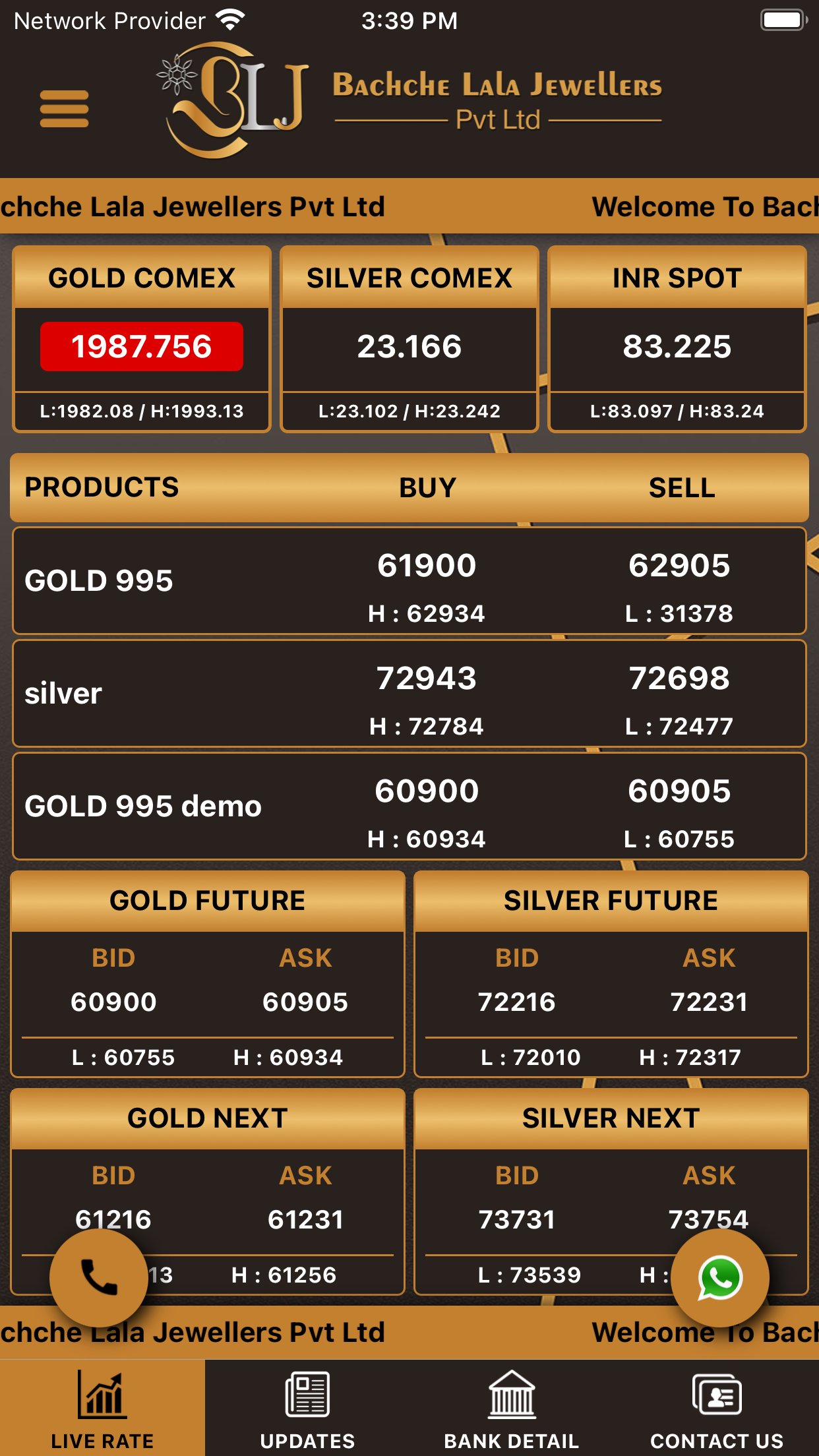Open the WhatsApp chat button
The image size is (819, 1456).
click(720, 1277)
